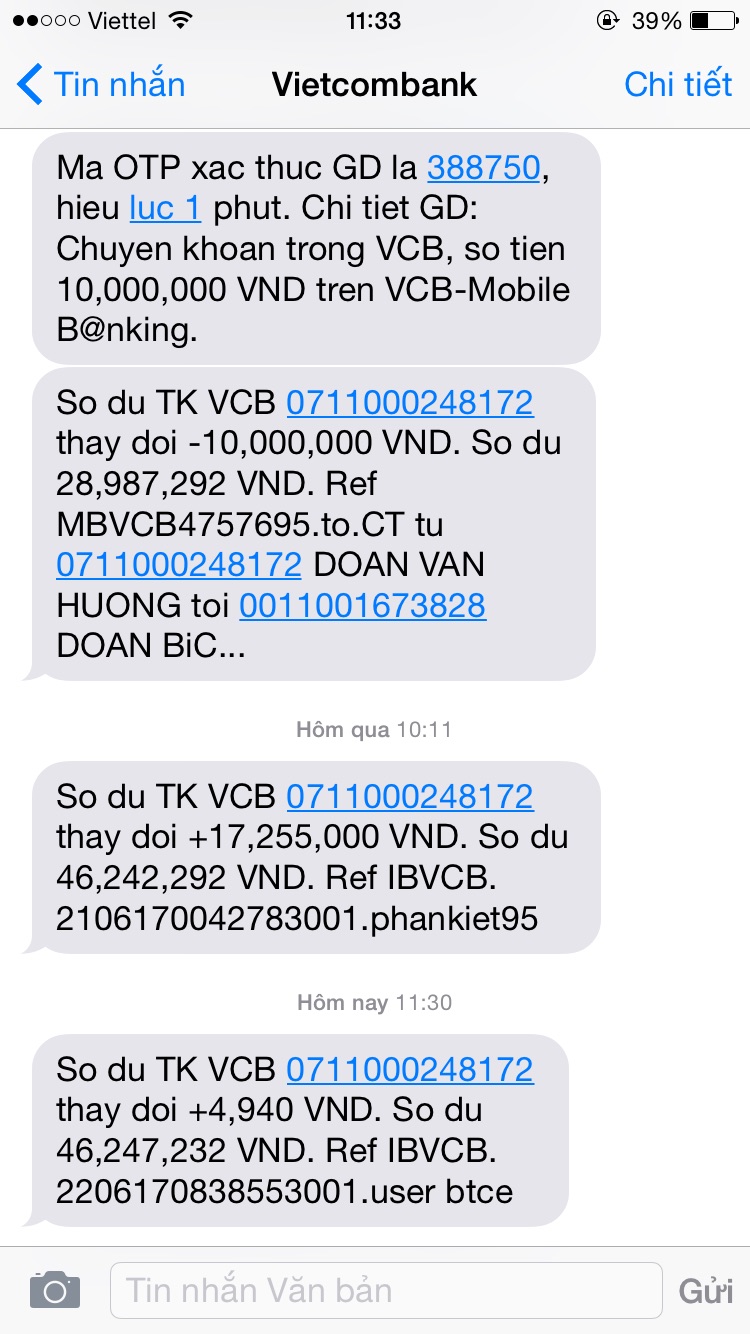750x1334 pixels.
Task: Open the camera to attach a photo
Action: point(54,1290)
